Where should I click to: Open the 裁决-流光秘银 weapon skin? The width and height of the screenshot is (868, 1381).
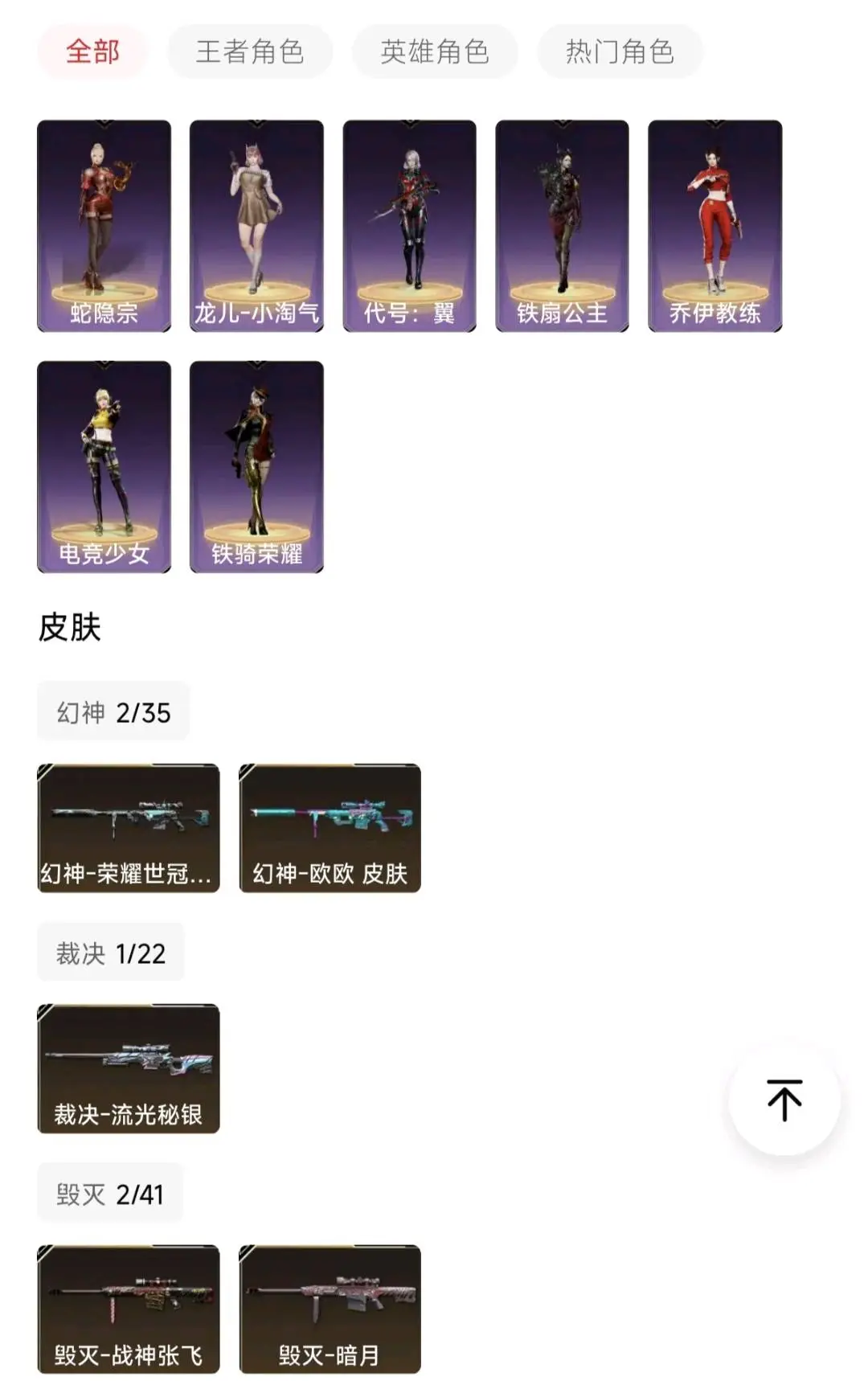coord(129,1068)
